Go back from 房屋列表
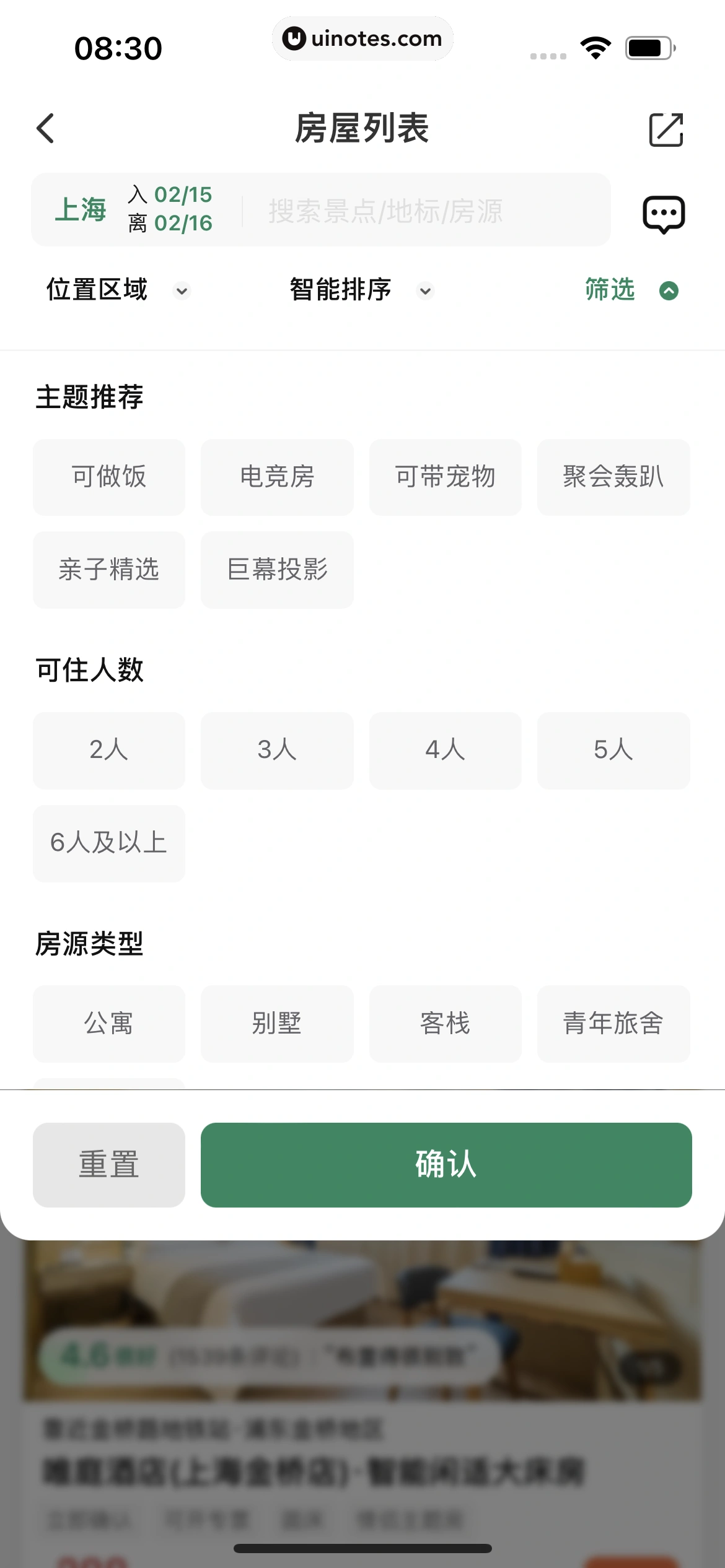 coord(46,129)
